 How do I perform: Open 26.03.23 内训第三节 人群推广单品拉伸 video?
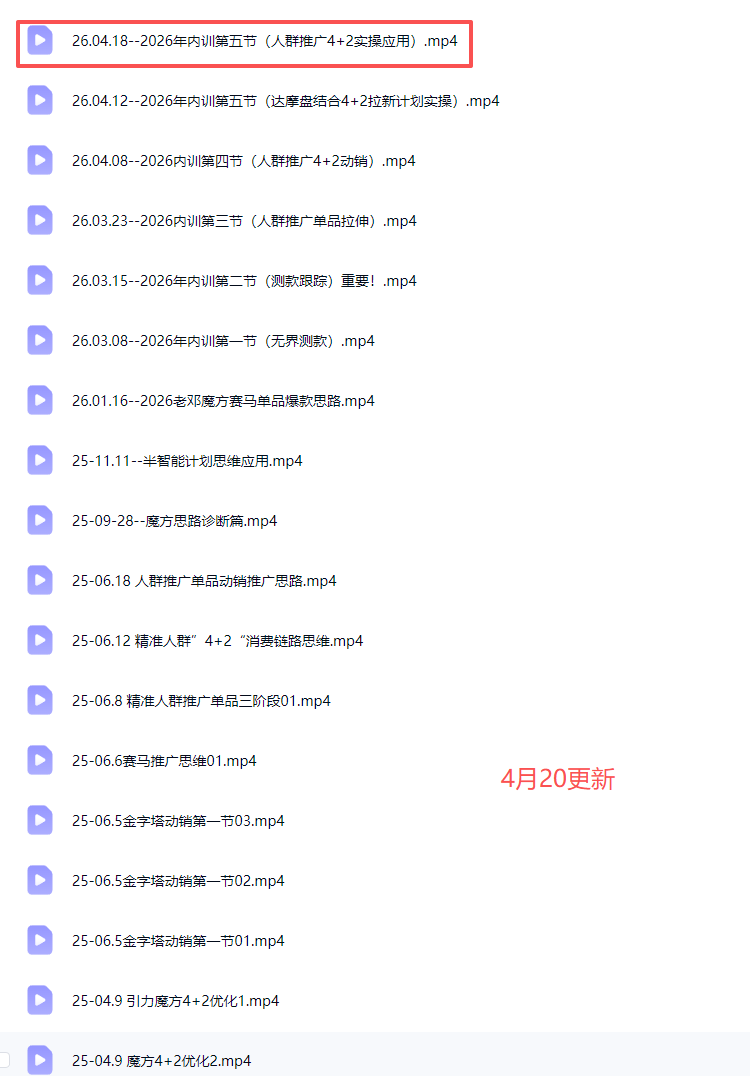[244, 221]
